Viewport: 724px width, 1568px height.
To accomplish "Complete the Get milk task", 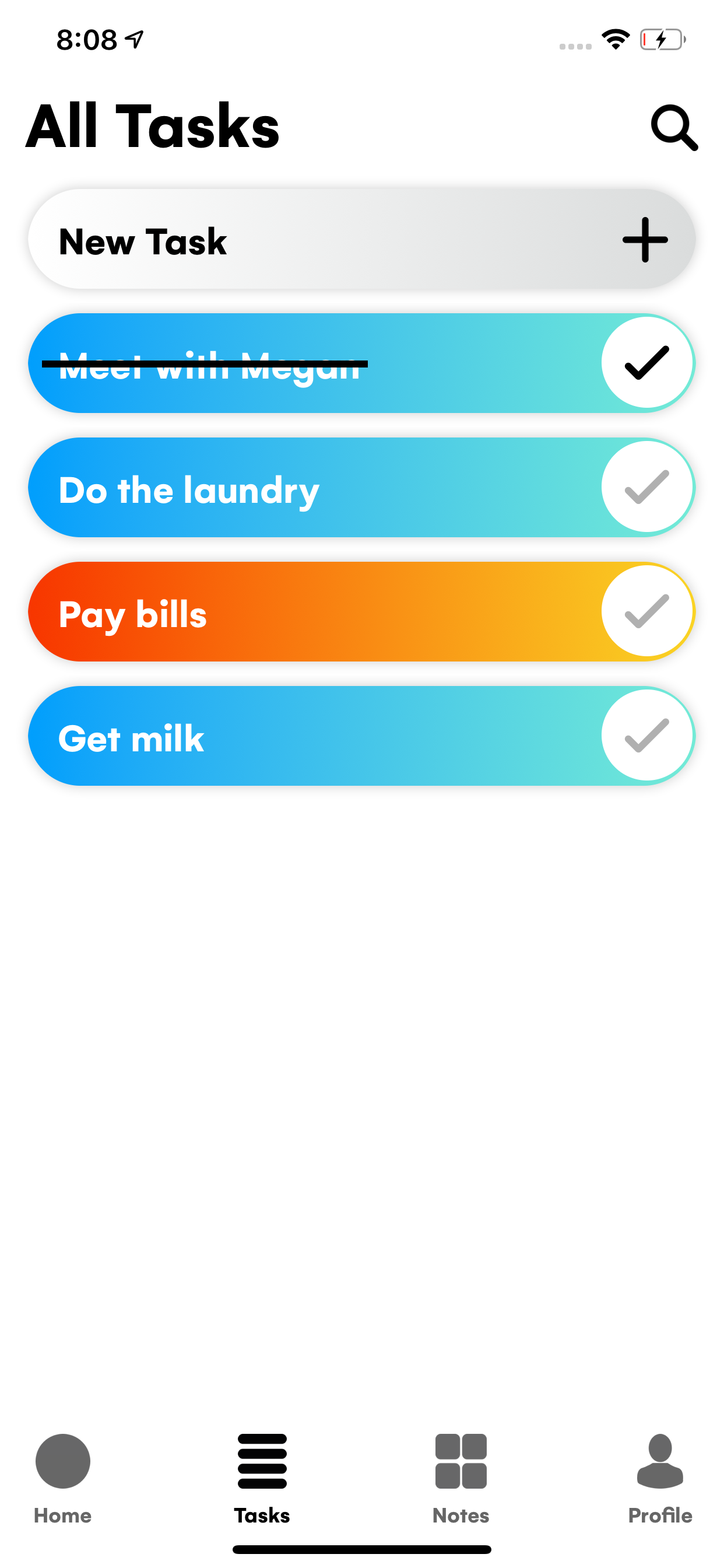I will pos(646,736).
